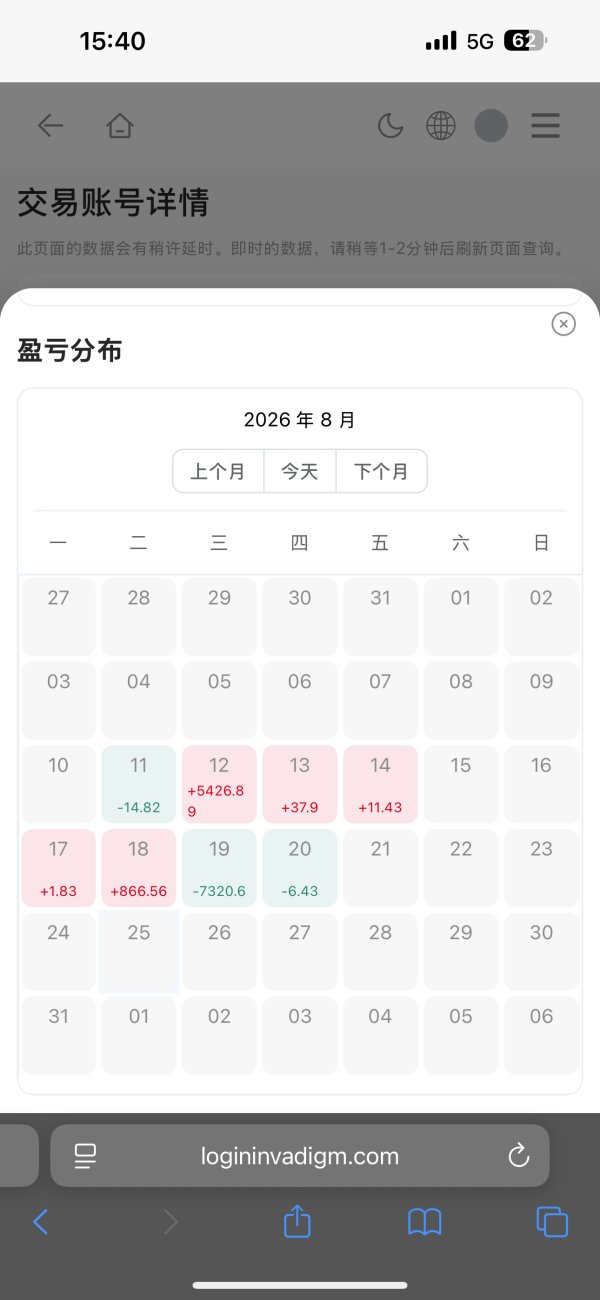Select day 20 showing -6.43
Image resolution: width=600 pixels, height=1300 pixels.
[300, 868]
